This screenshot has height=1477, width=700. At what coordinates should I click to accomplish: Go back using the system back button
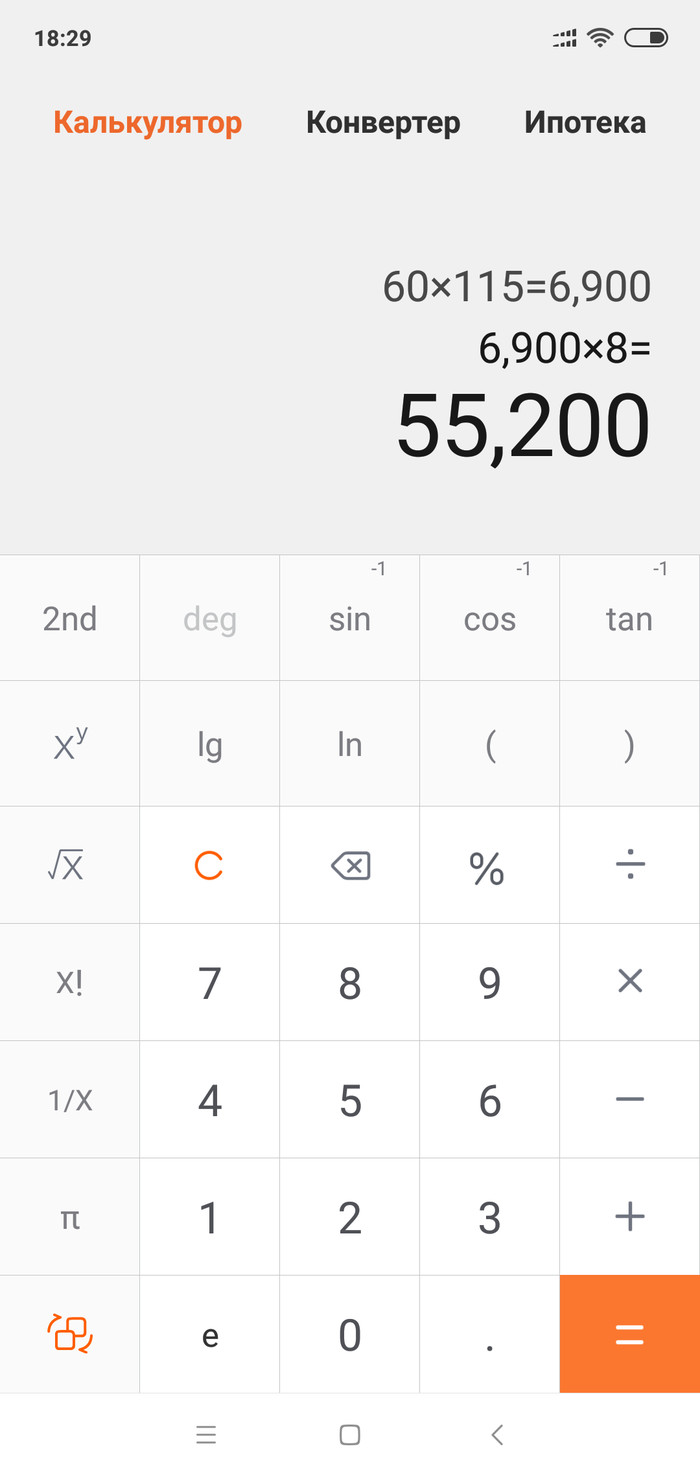497,1435
